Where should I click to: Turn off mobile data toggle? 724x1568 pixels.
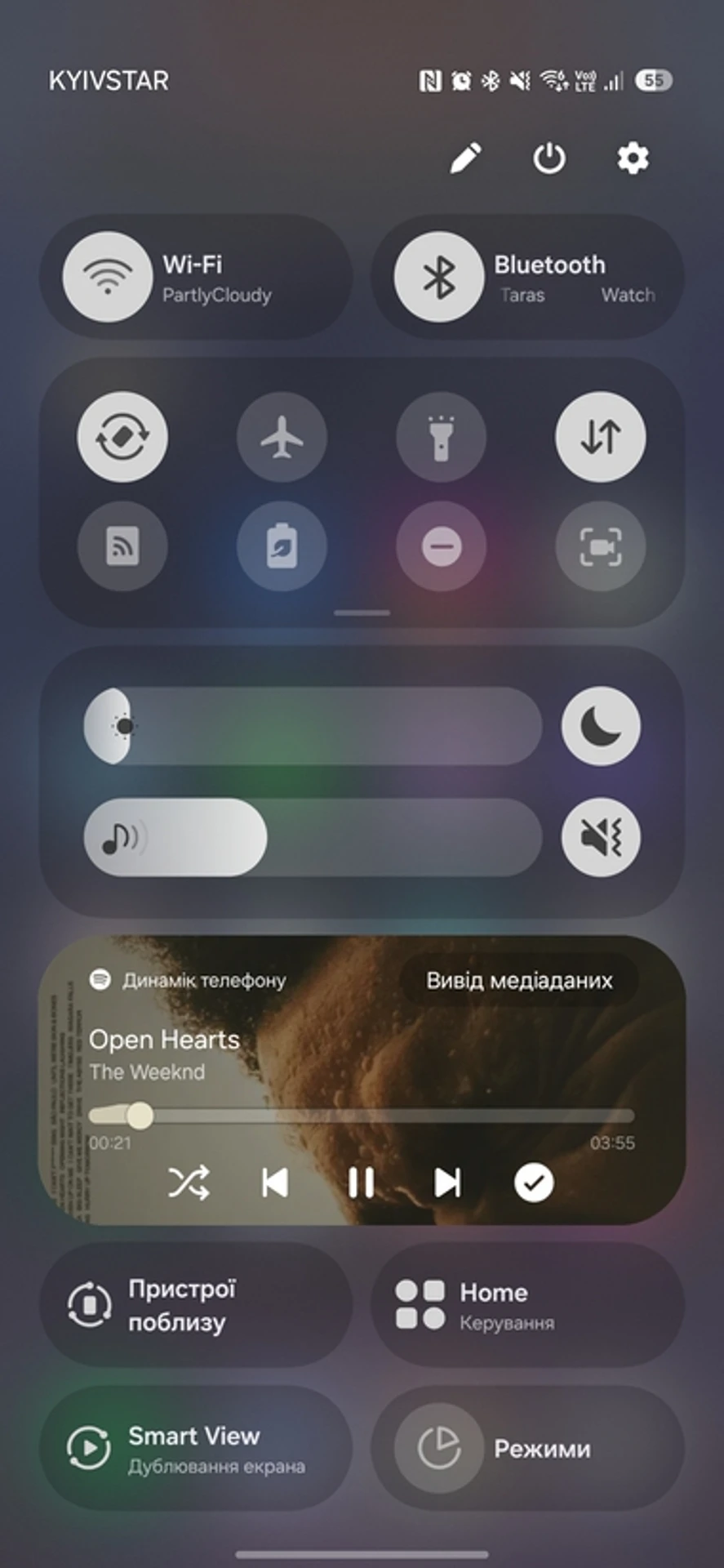click(x=601, y=437)
